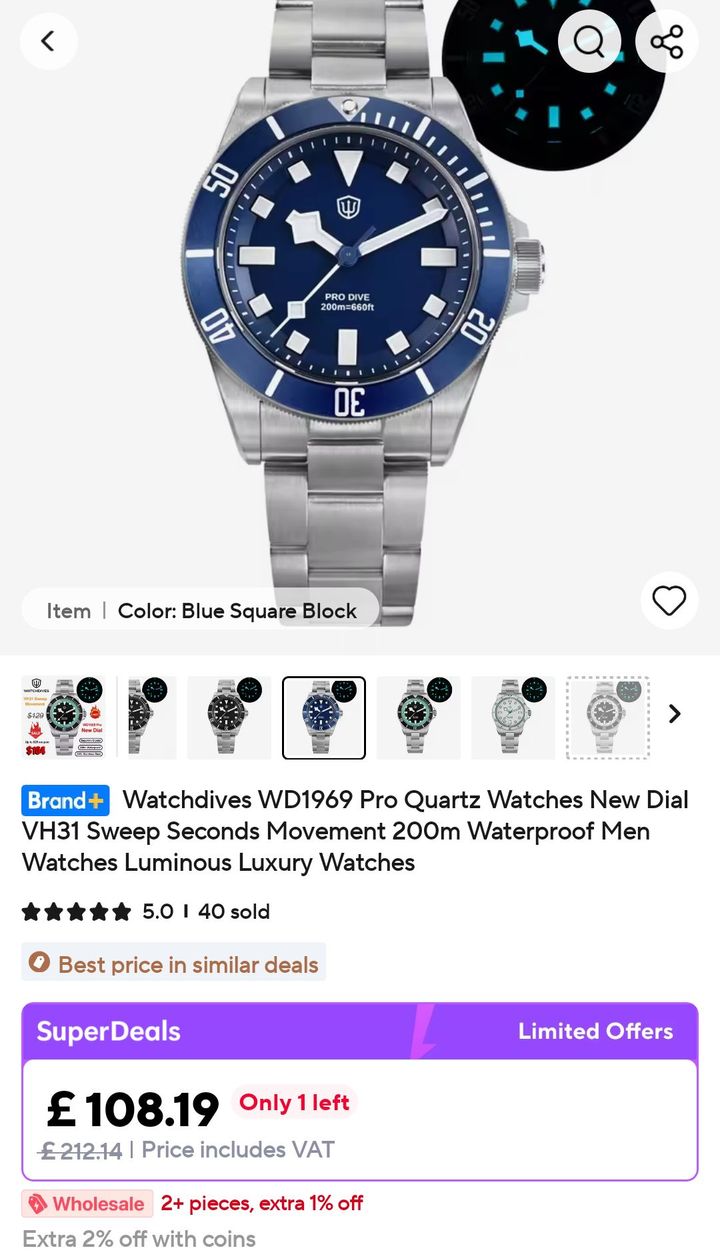Select the black dial watch thumbnail
The height and width of the screenshot is (1253, 720).
tap(229, 717)
